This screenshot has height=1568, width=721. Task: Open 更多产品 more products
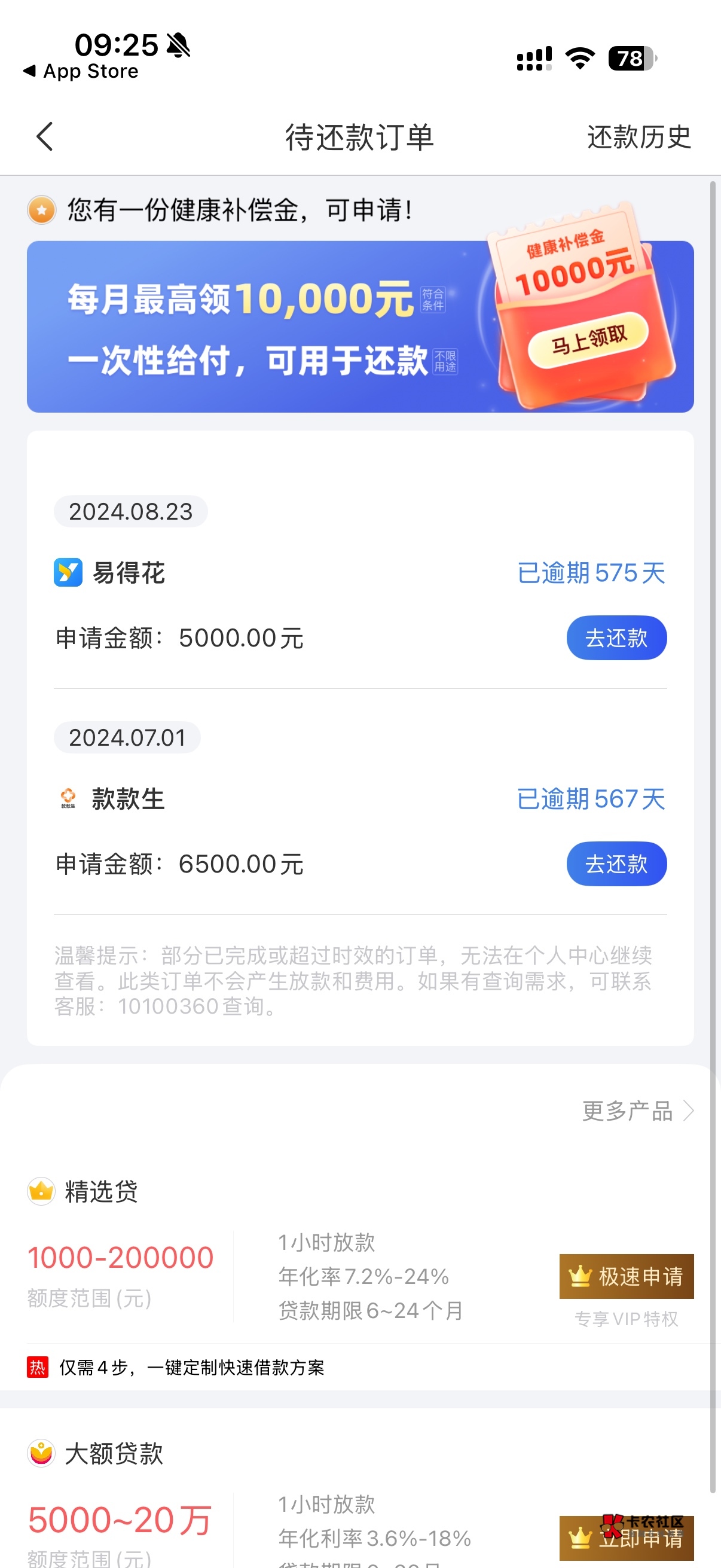[637, 1111]
